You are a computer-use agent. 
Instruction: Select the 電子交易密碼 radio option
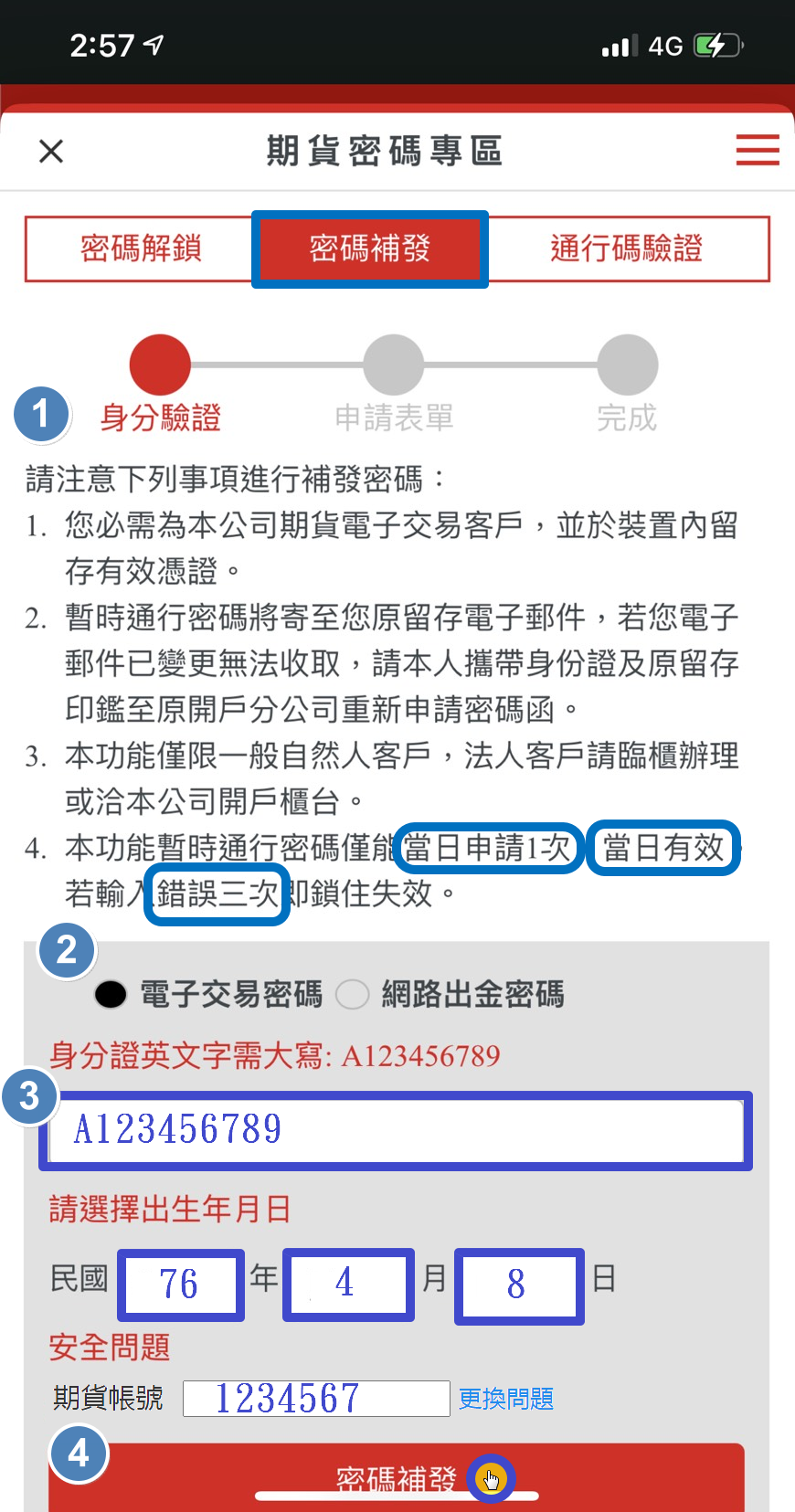coord(111,994)
